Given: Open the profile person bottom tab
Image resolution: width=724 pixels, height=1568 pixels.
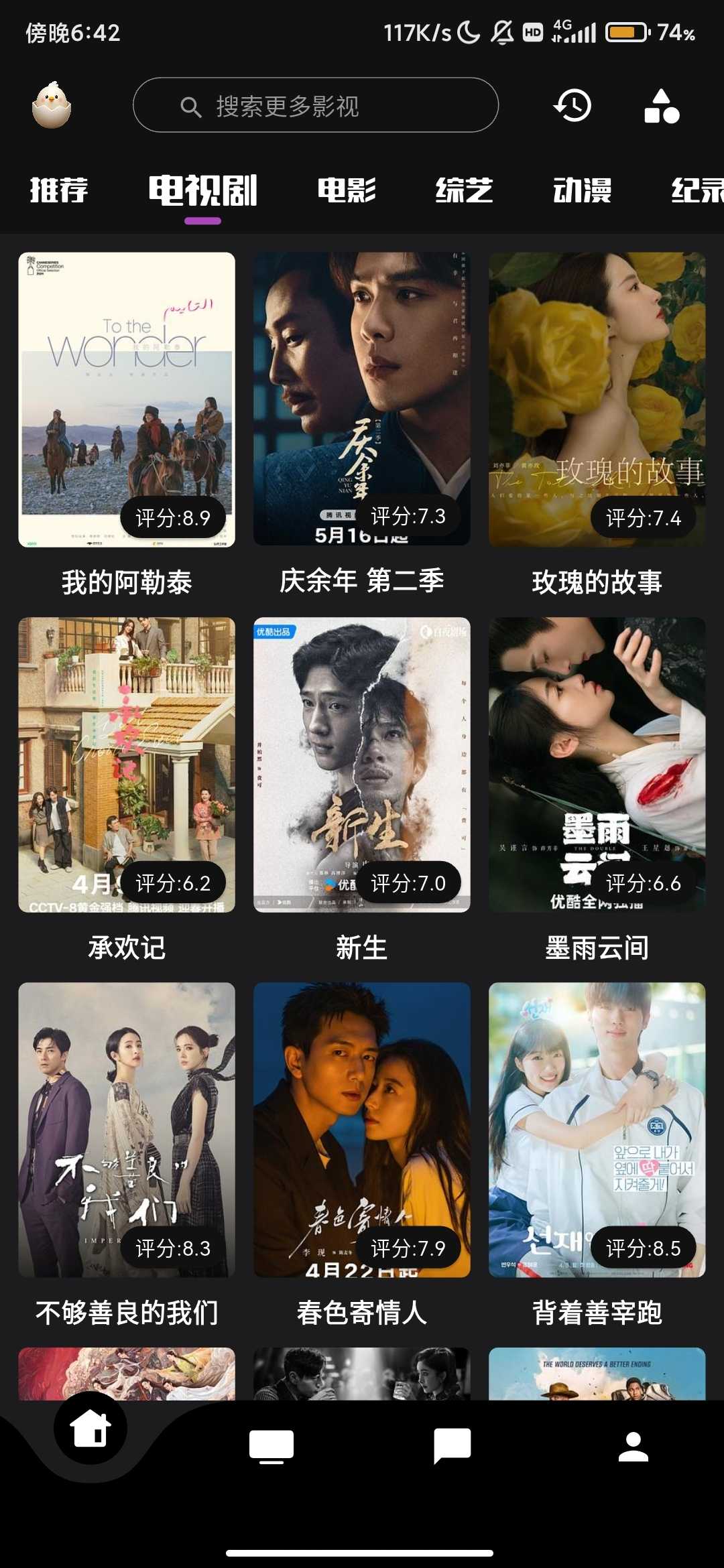Looking at the screenshot, I should pos(633,1446).
